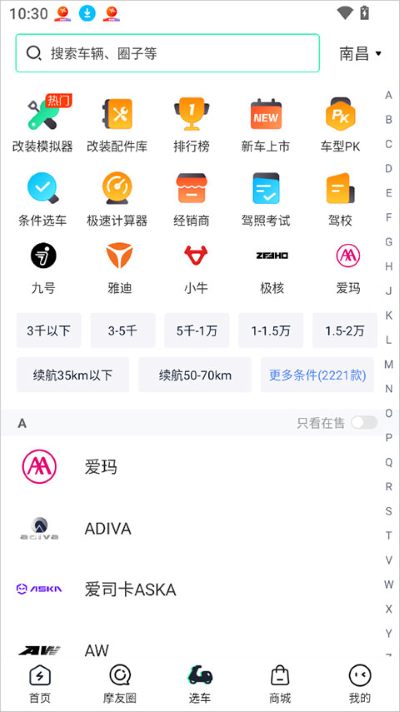The width and height of the screenshot is (400, 712).
Task: Open 改装模拟器 tool
Action: [x=42, y=124]
